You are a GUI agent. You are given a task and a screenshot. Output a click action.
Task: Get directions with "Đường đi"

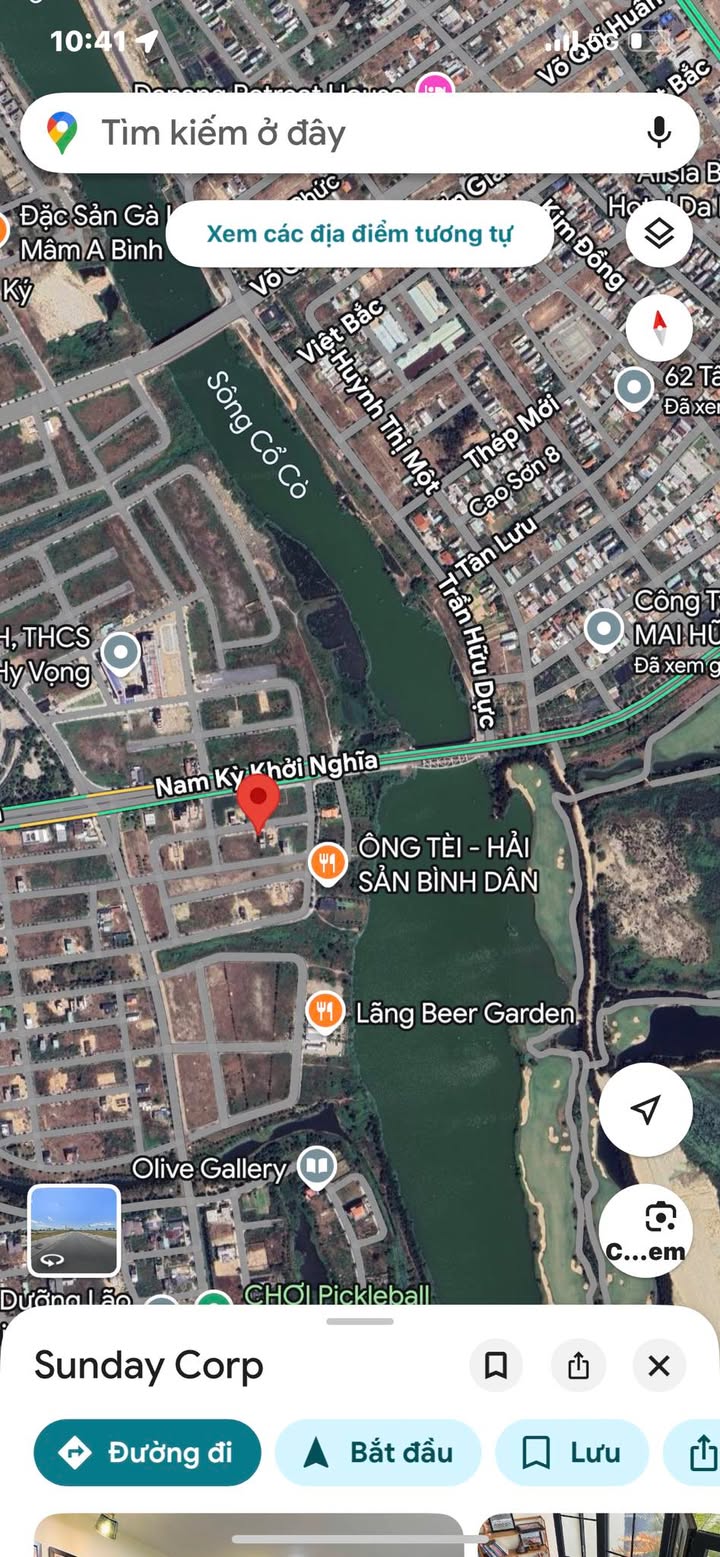click(x=147, y=1452)
